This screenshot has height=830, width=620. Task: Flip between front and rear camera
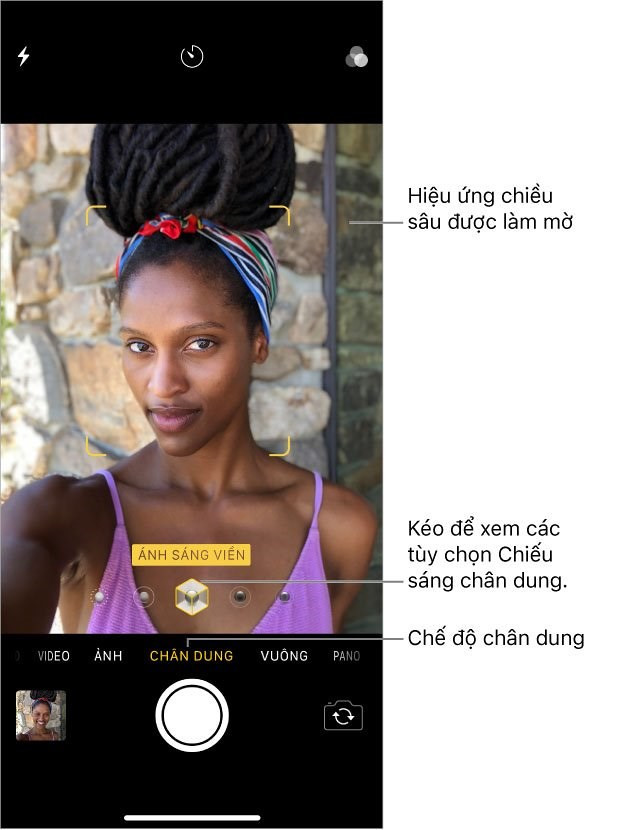pos(343,716)
